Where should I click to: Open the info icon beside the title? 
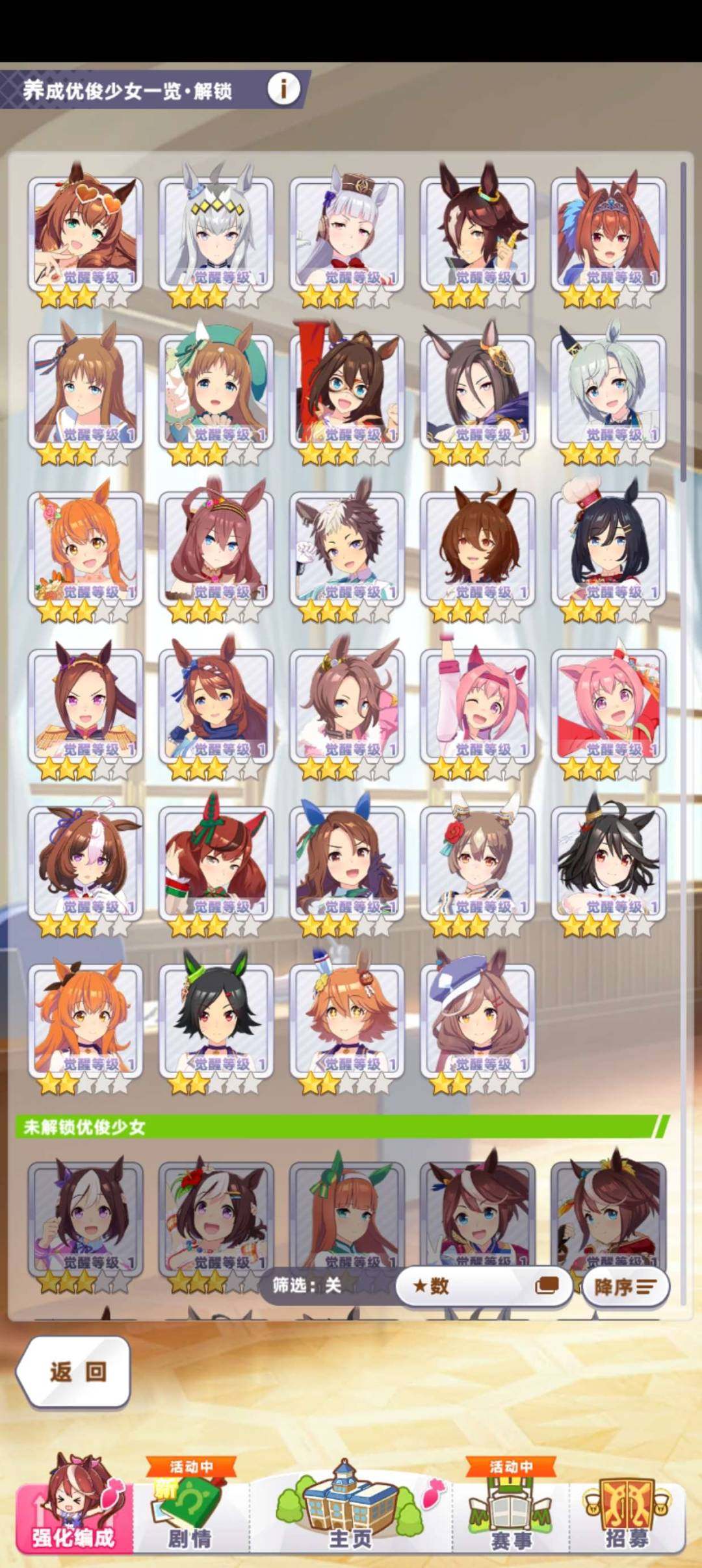click(283, 88)
